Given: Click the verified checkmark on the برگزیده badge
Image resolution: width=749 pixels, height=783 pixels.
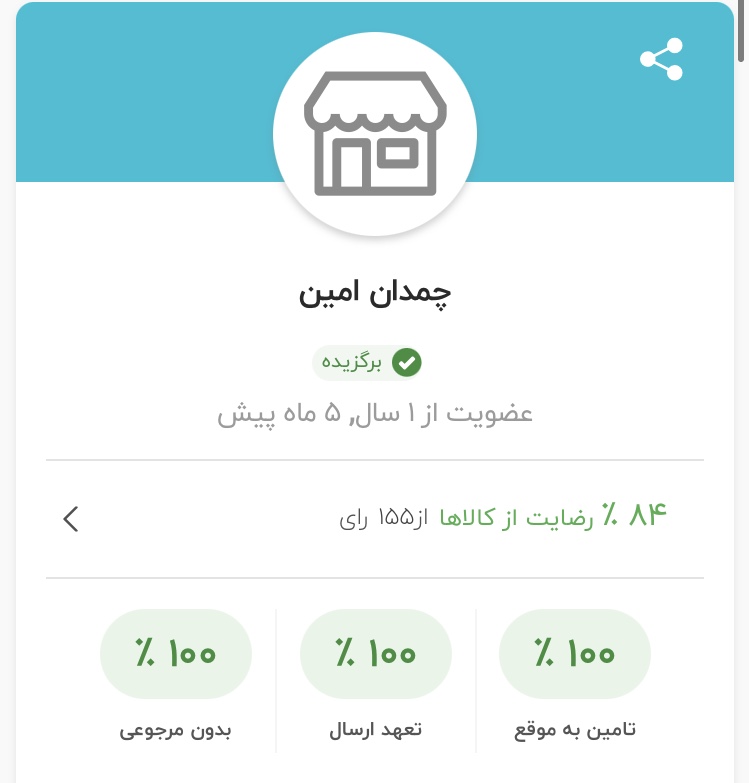Looking at the screenshot, I should [x=406, y=363].
